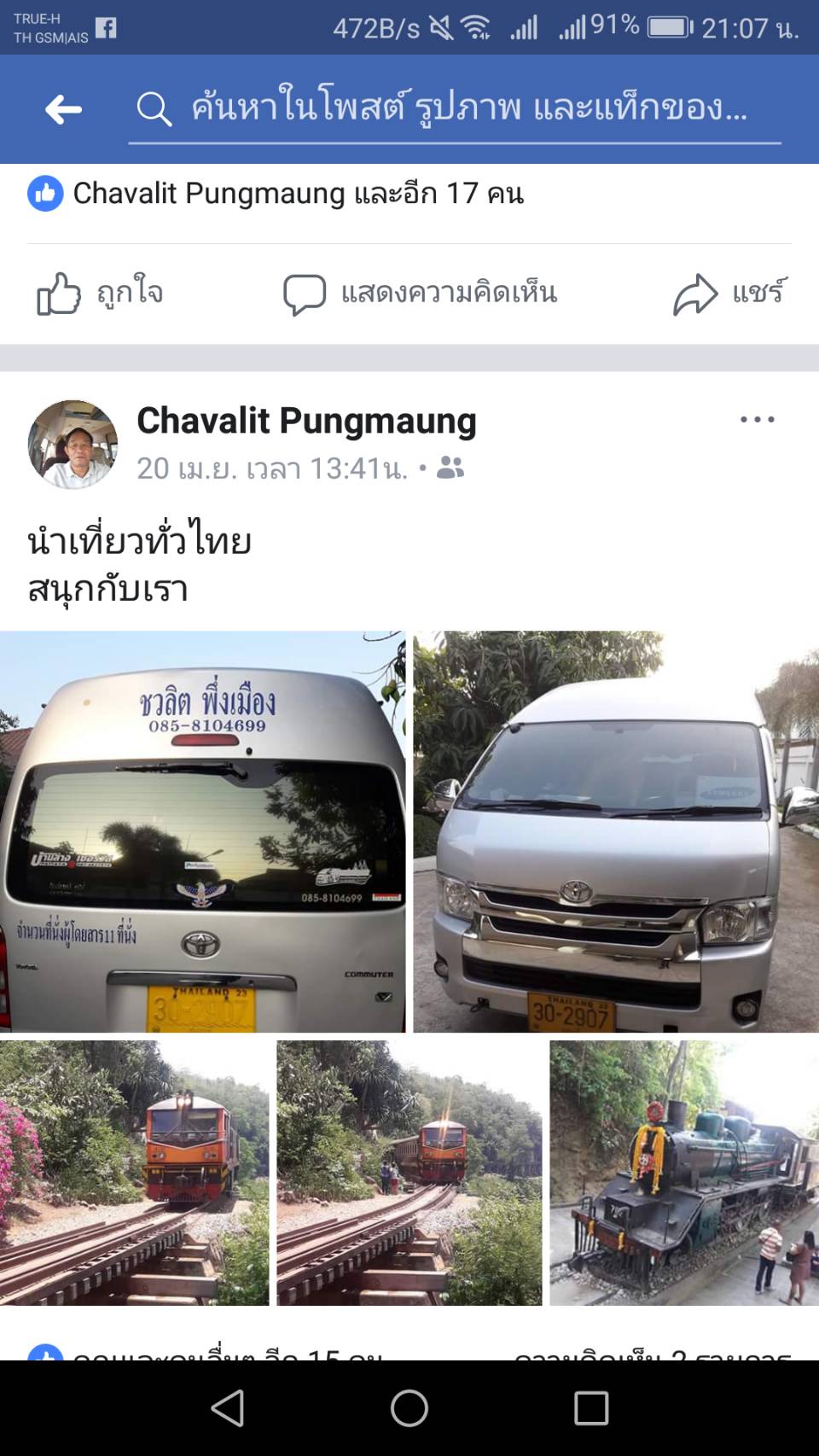This screenshot has height=1456, width=819.
Task: Open the Chavalit Pungmaung name link
Action: pos(306,421)
